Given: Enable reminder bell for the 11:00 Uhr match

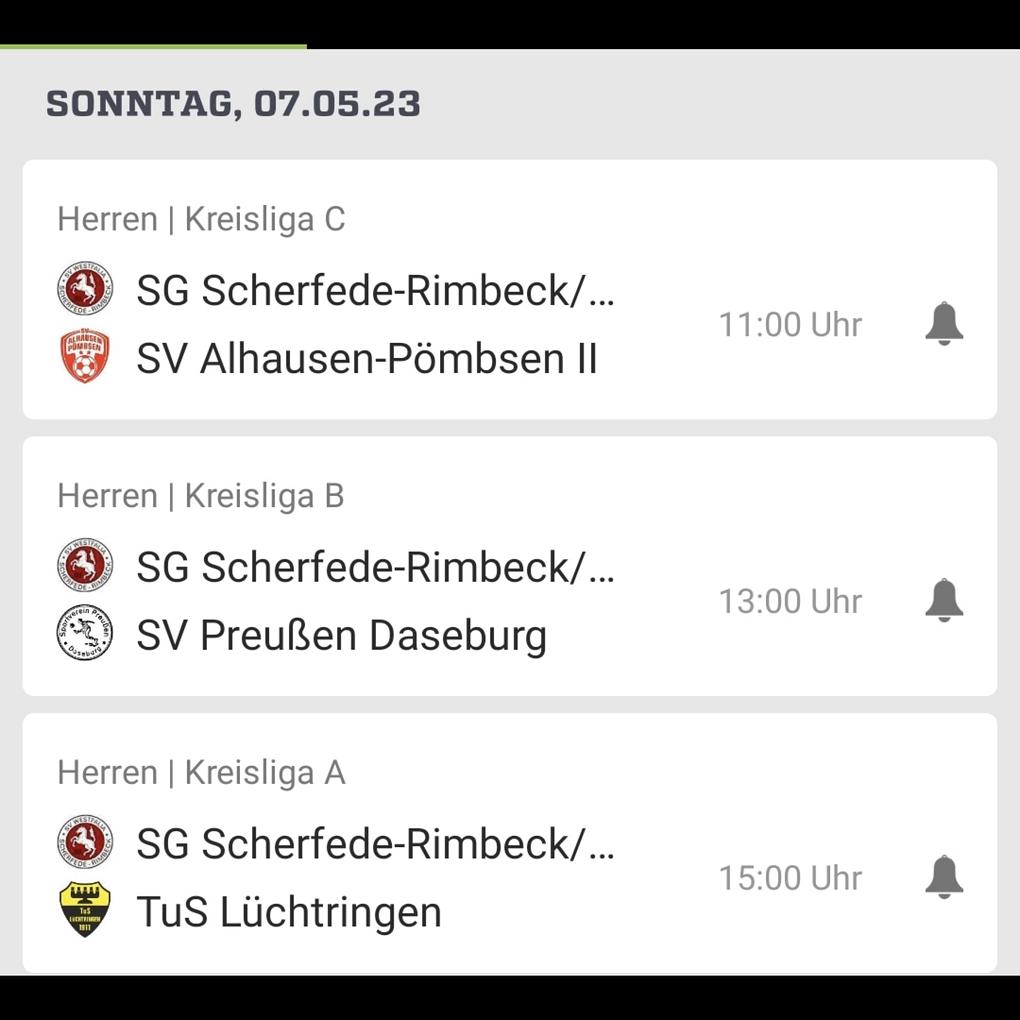Looking at the screenshot, I should [x=943, y=324].
